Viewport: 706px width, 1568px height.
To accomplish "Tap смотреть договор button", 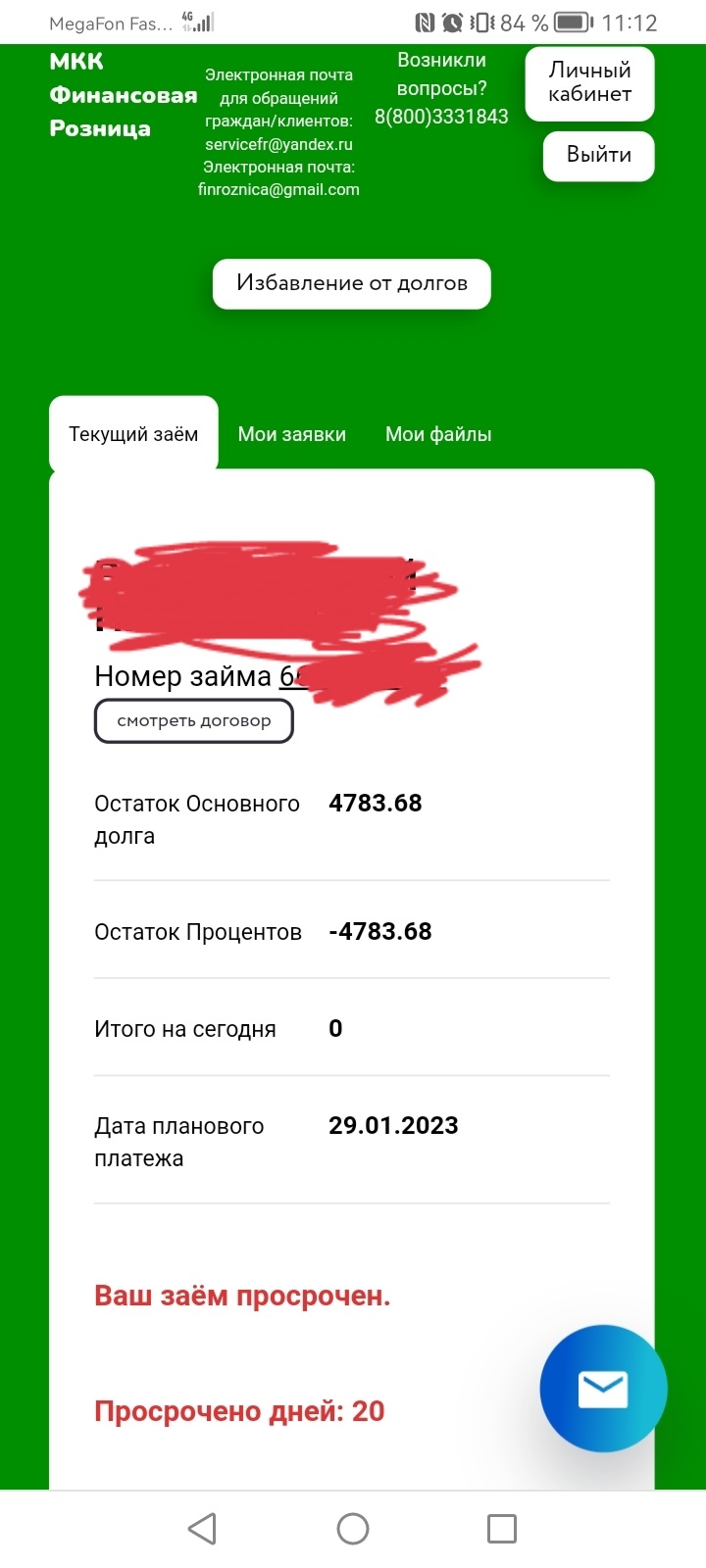I will click(194, 721).
